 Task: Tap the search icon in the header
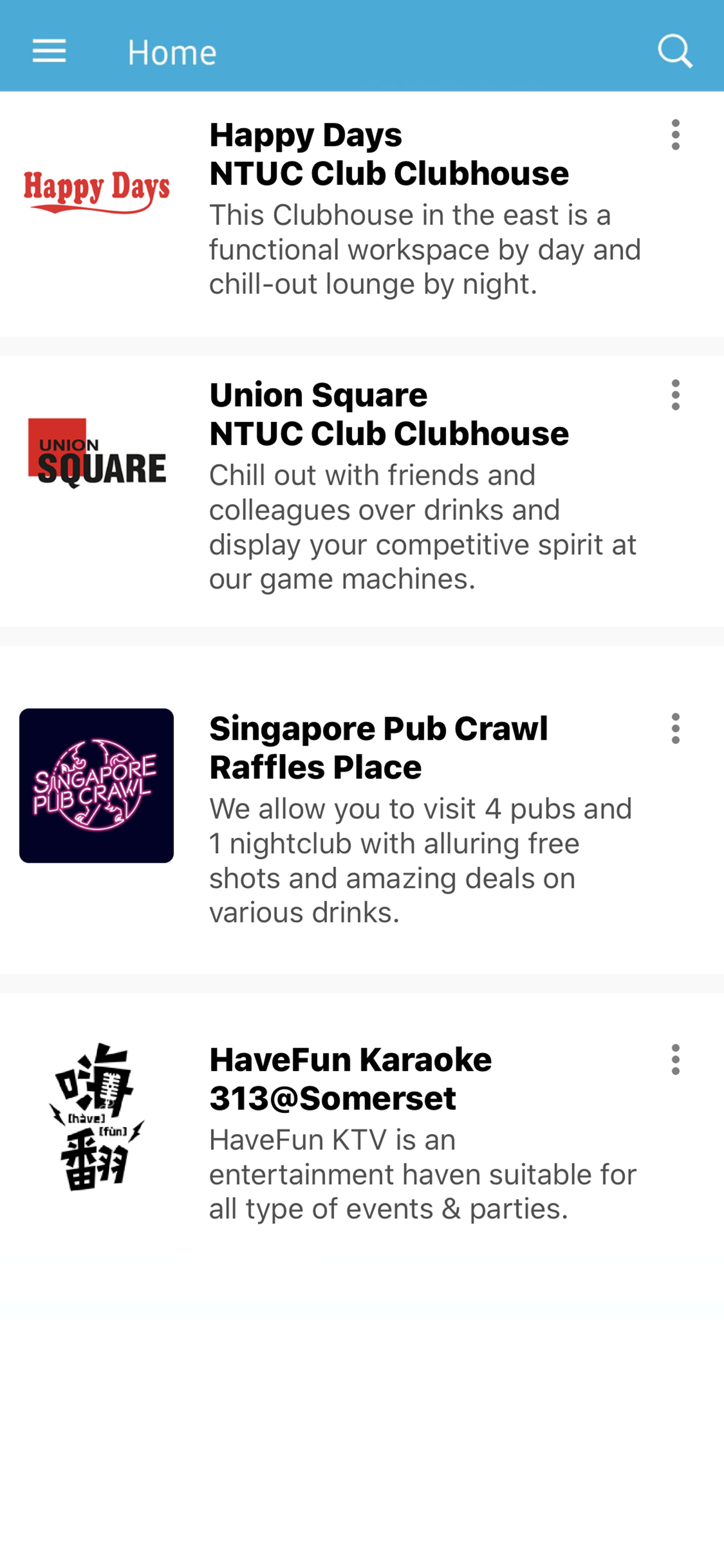coord(674,51)
